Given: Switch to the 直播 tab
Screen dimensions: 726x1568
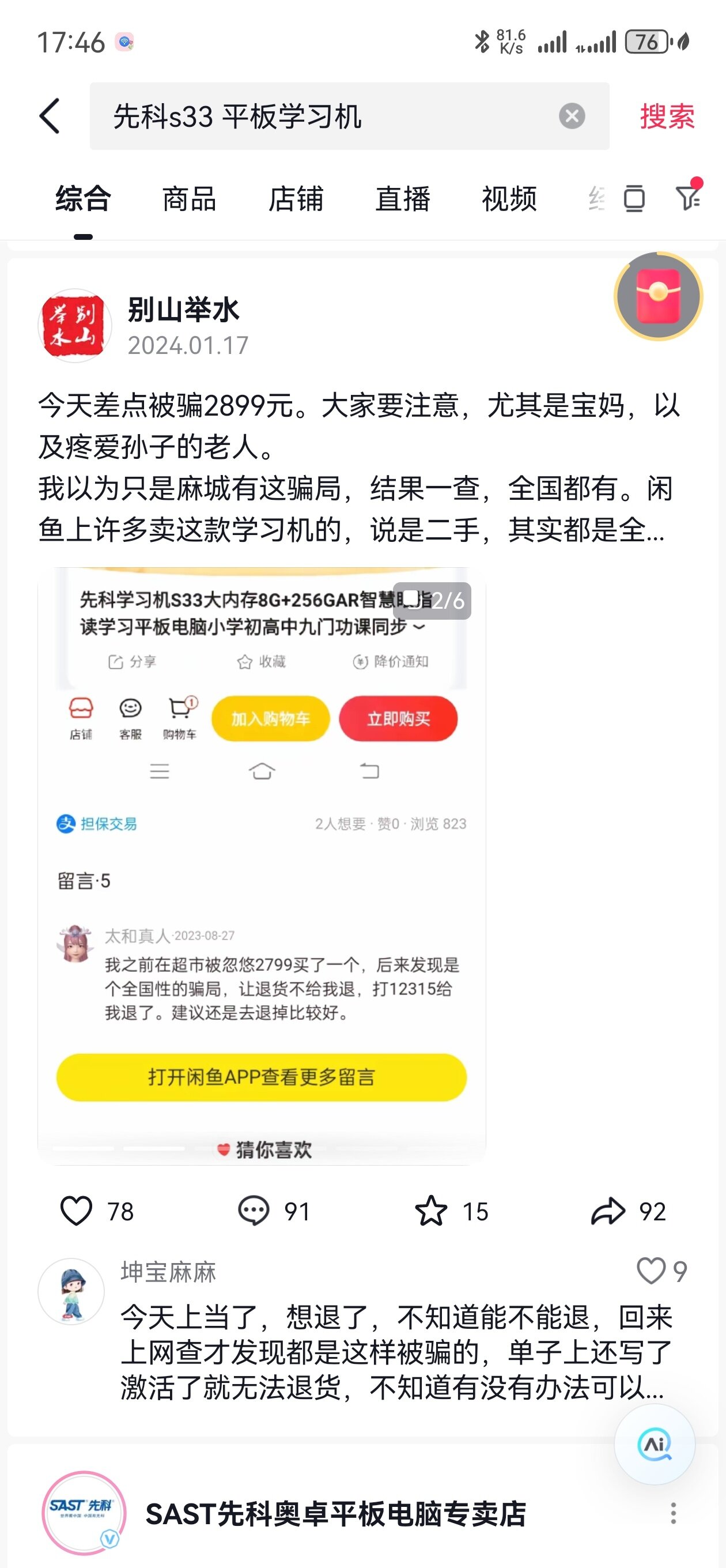Looking at the screenshot, I should [402, 199].
